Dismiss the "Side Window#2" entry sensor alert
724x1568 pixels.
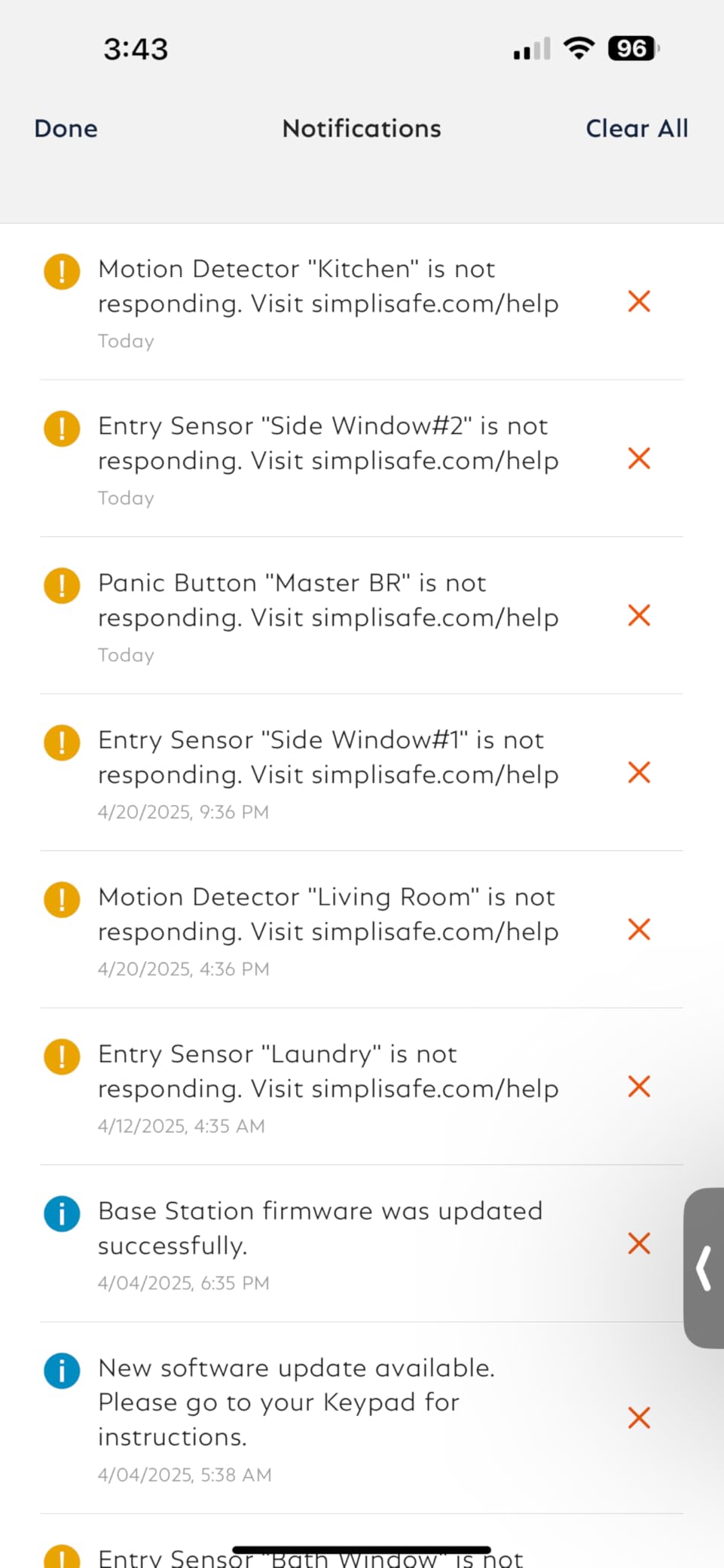(x=639, y=458)
